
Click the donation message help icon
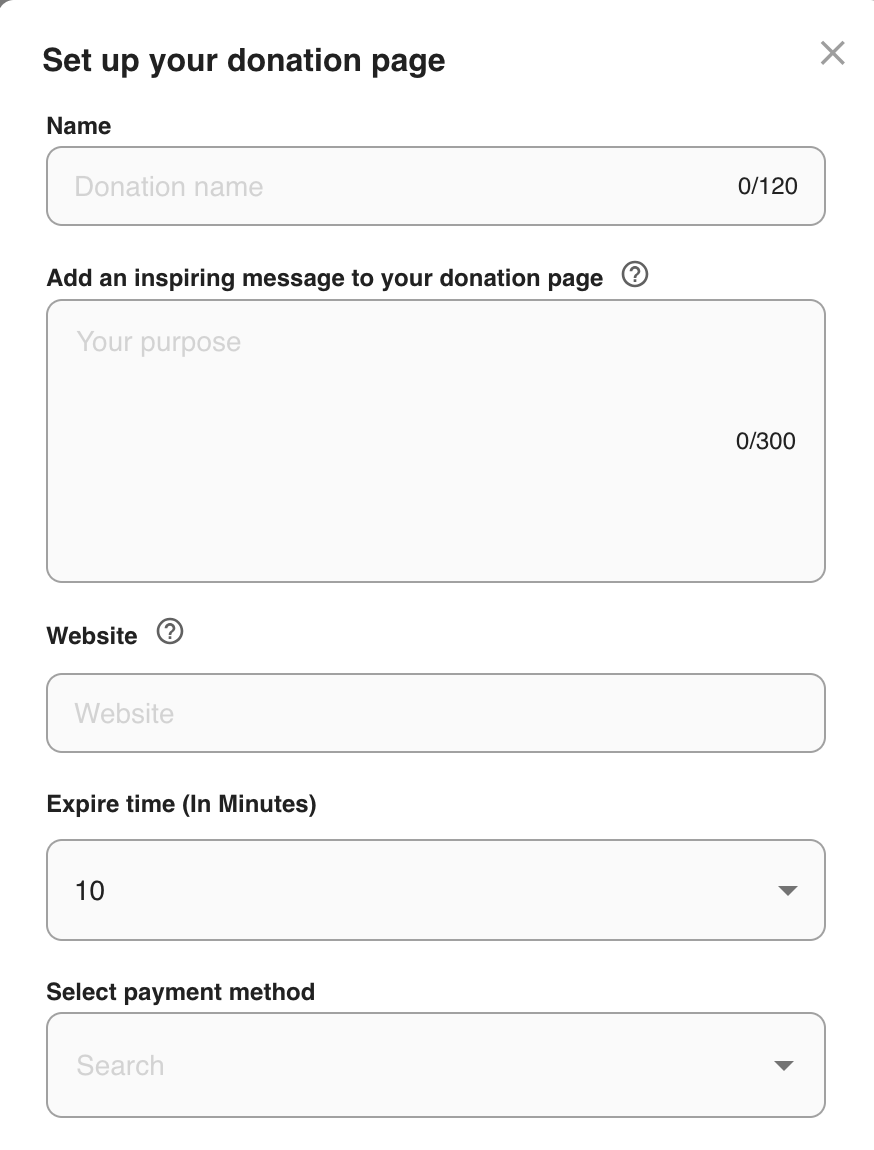coord(634,276)
